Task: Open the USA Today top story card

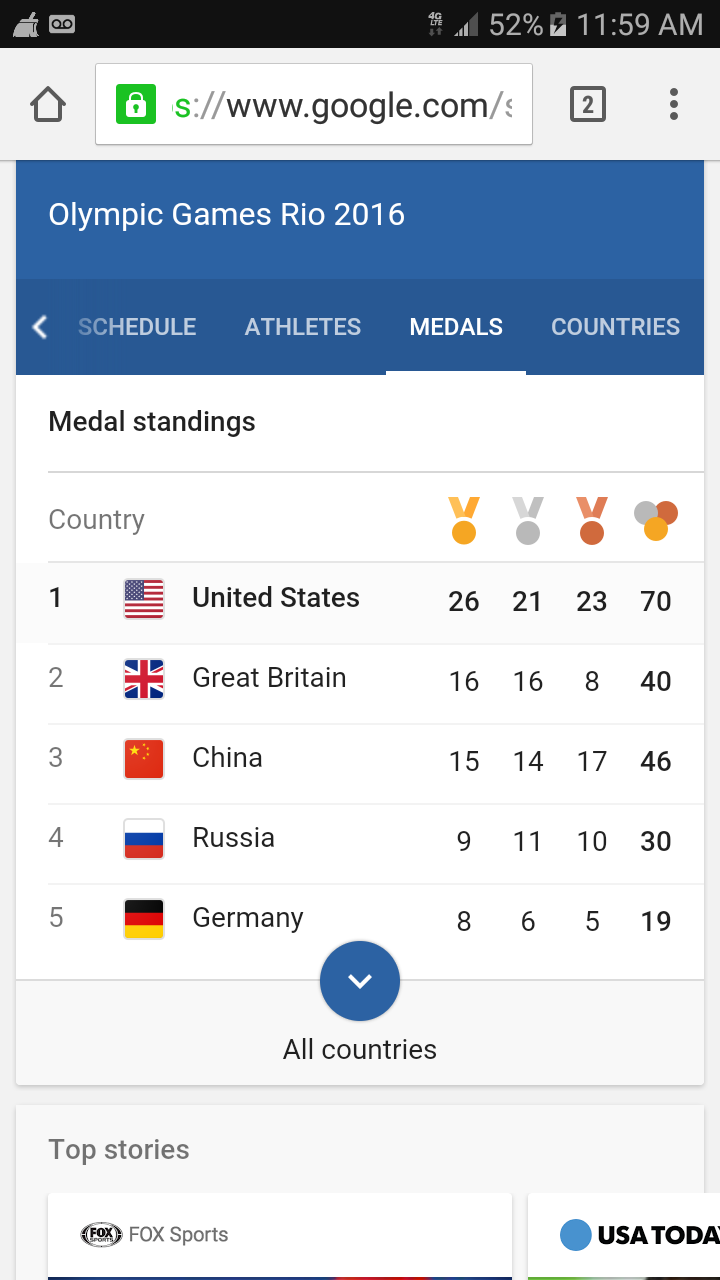Action: 624,1236
